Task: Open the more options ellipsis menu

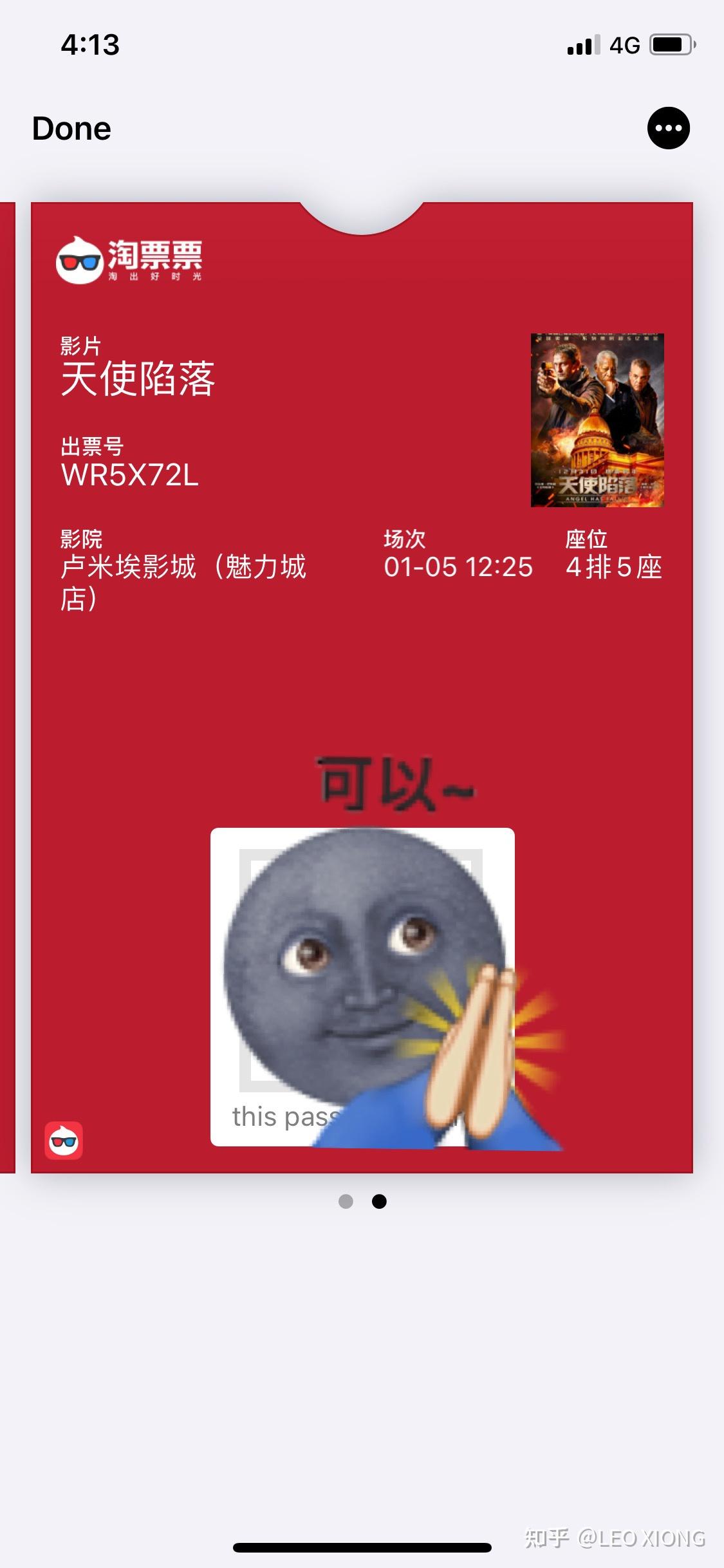Action: (x=669, y=127)
